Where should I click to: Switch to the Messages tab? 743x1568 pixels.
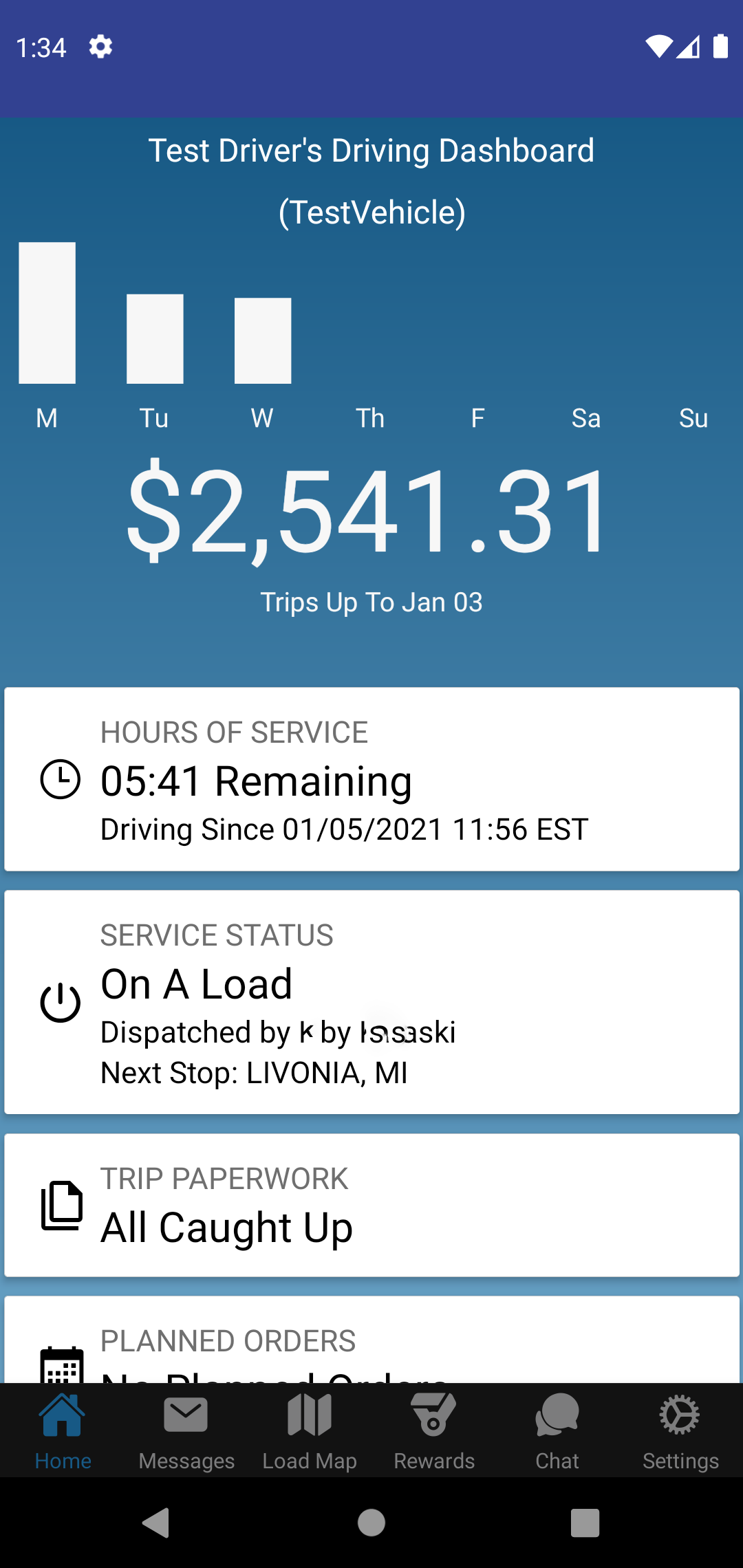(x=186, y=1430)
